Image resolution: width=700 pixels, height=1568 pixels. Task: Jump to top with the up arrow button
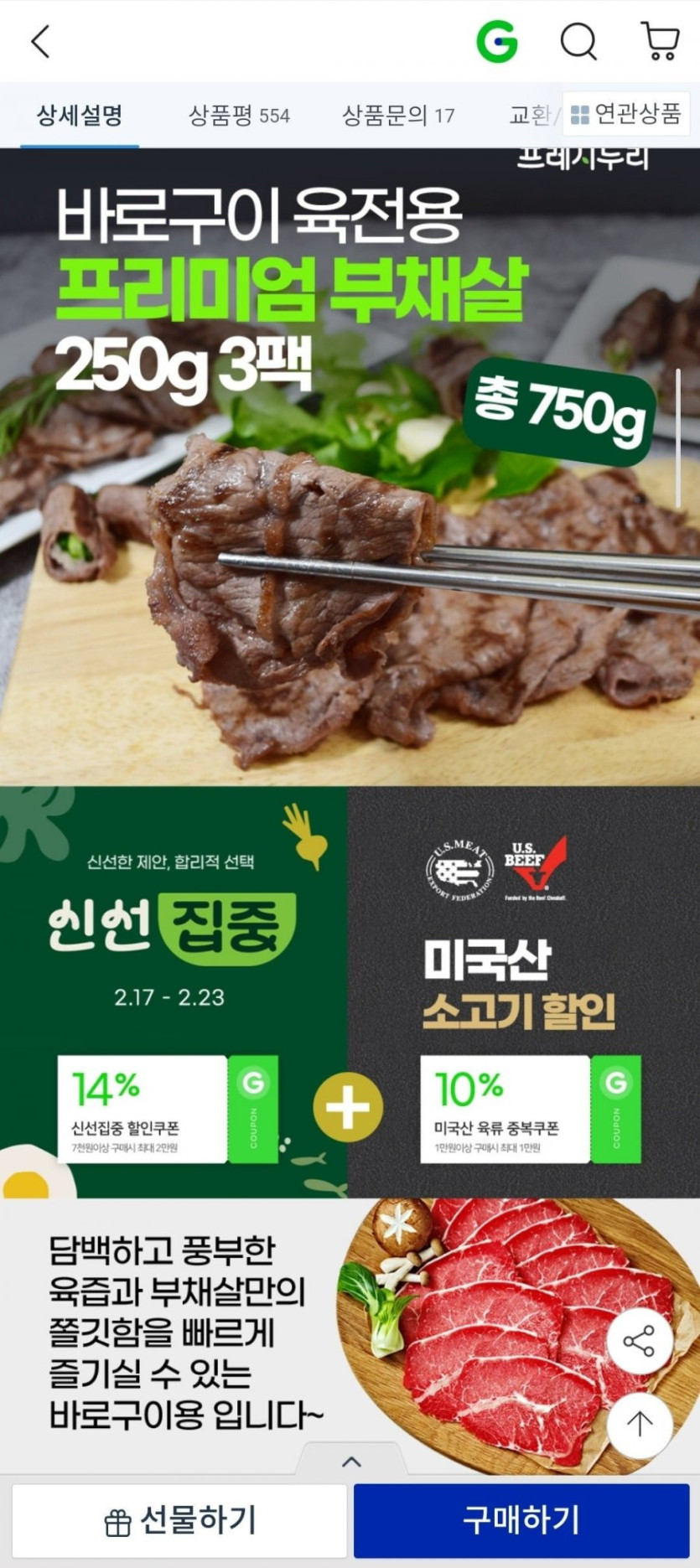pos(639,1424)
